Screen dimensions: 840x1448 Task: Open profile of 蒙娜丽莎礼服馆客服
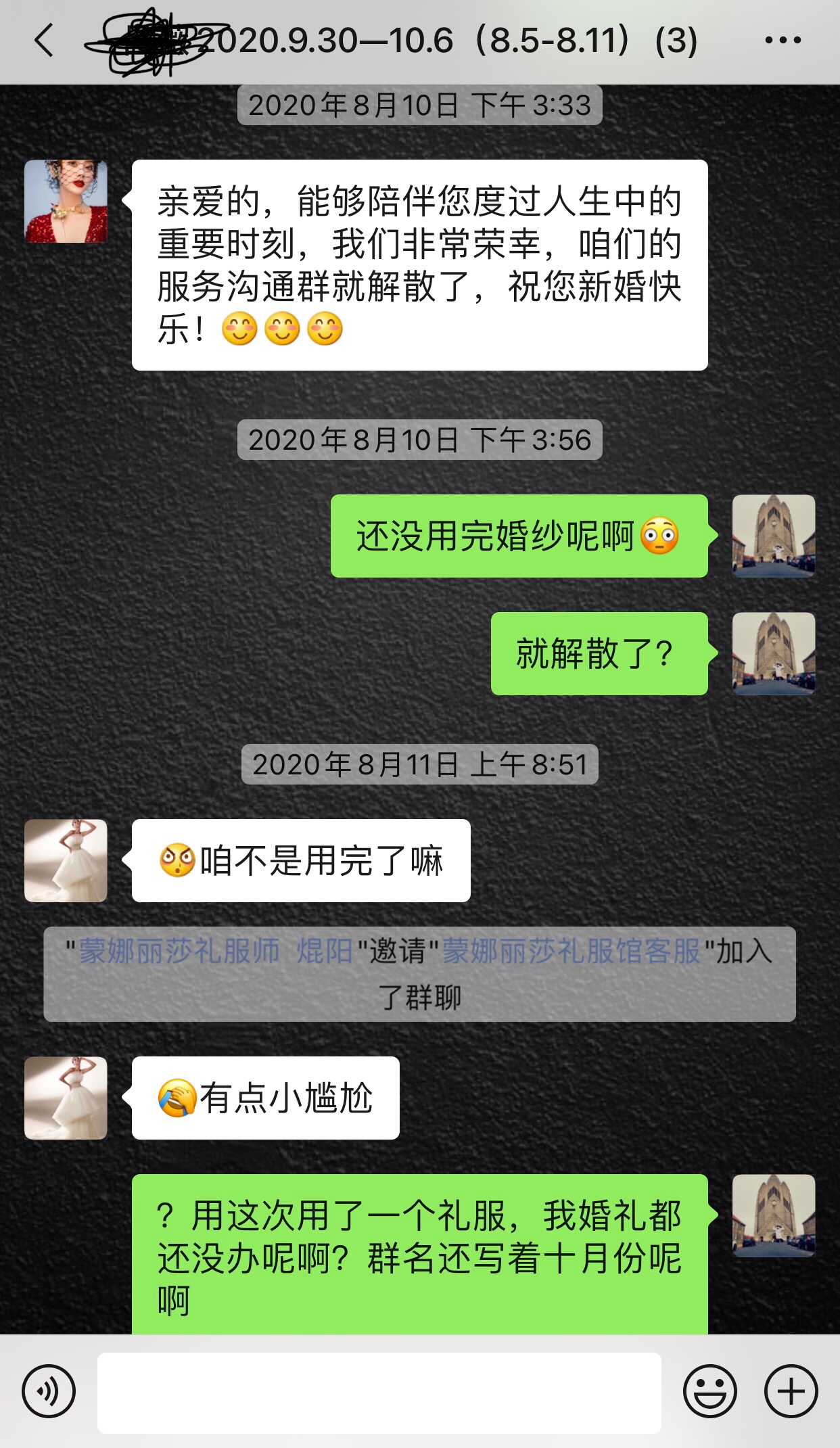pyautogui.click(x=572, y=952)
